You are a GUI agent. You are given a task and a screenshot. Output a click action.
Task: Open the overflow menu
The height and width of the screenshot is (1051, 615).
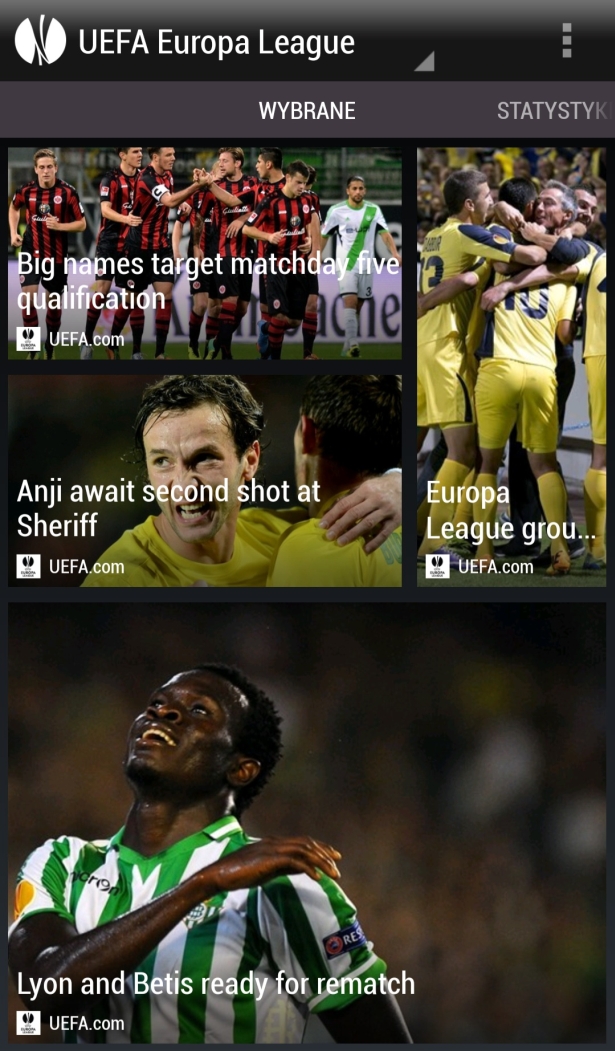coord(567,41)
